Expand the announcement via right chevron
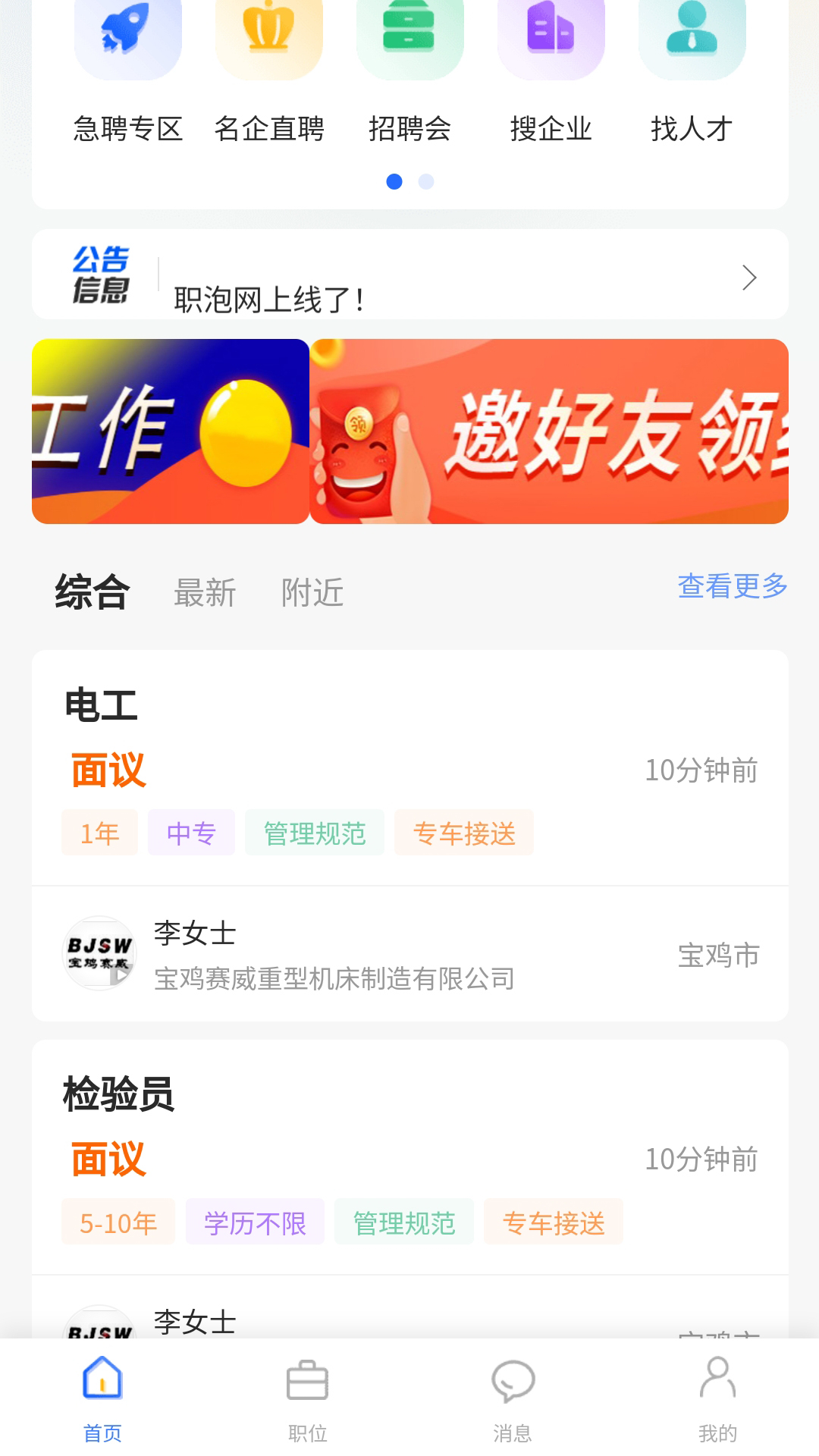Viewport: 819px width, 1456px height. pos(749,278)
